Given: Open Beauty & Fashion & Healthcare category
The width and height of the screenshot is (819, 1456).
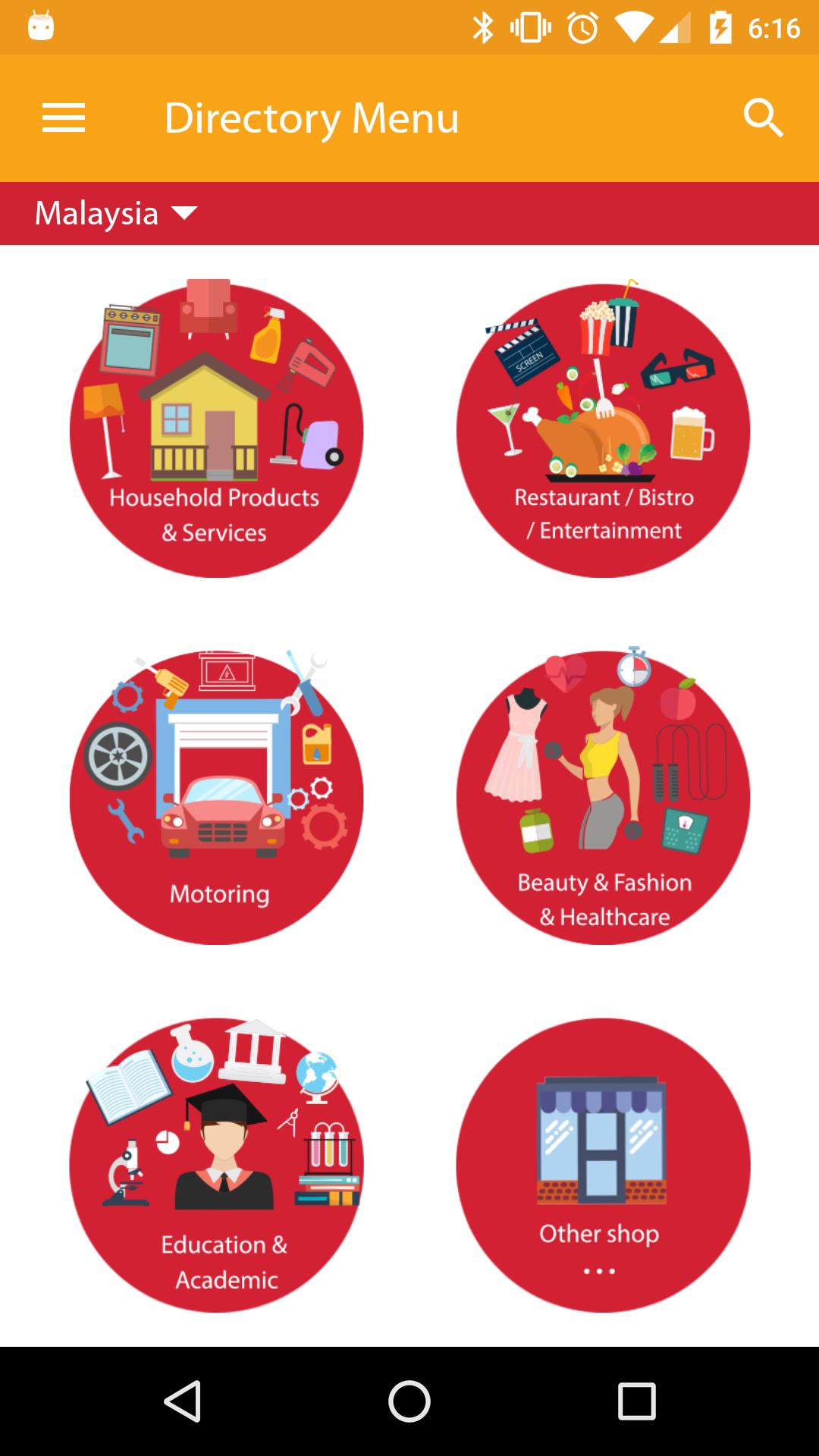Looking at the screenshot, I should tap(603, 797).
